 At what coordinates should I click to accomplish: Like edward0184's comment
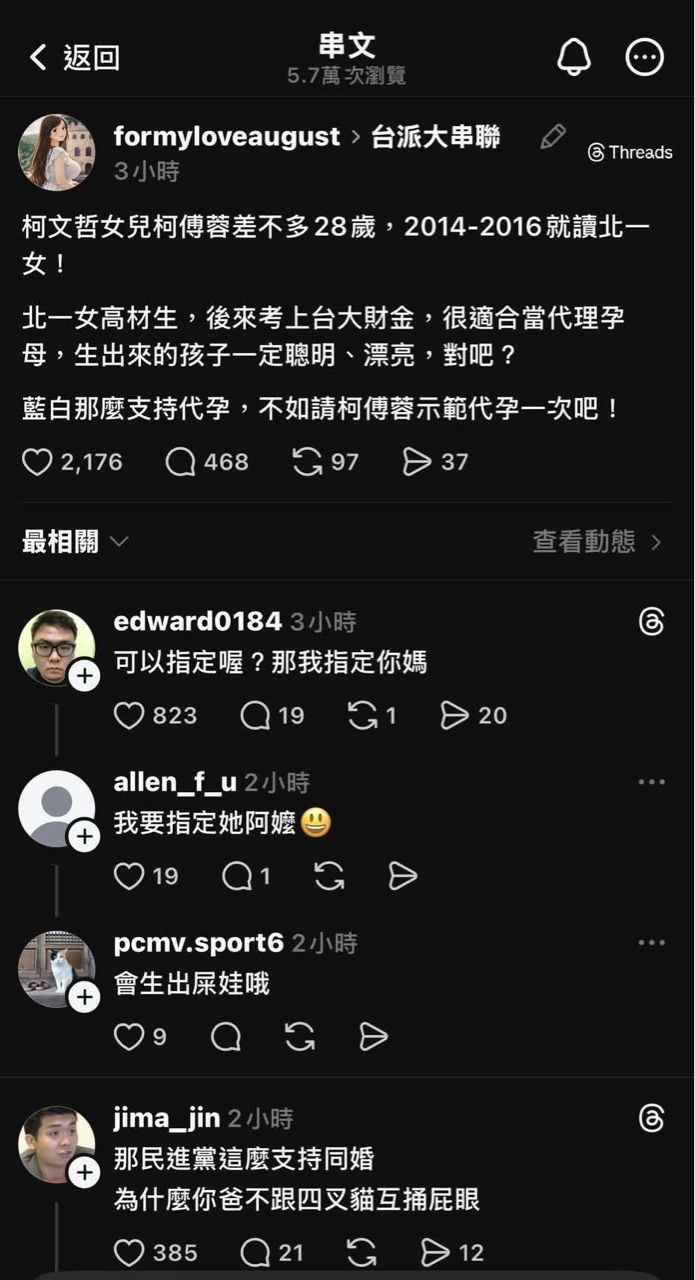click(x=129, y=716)
